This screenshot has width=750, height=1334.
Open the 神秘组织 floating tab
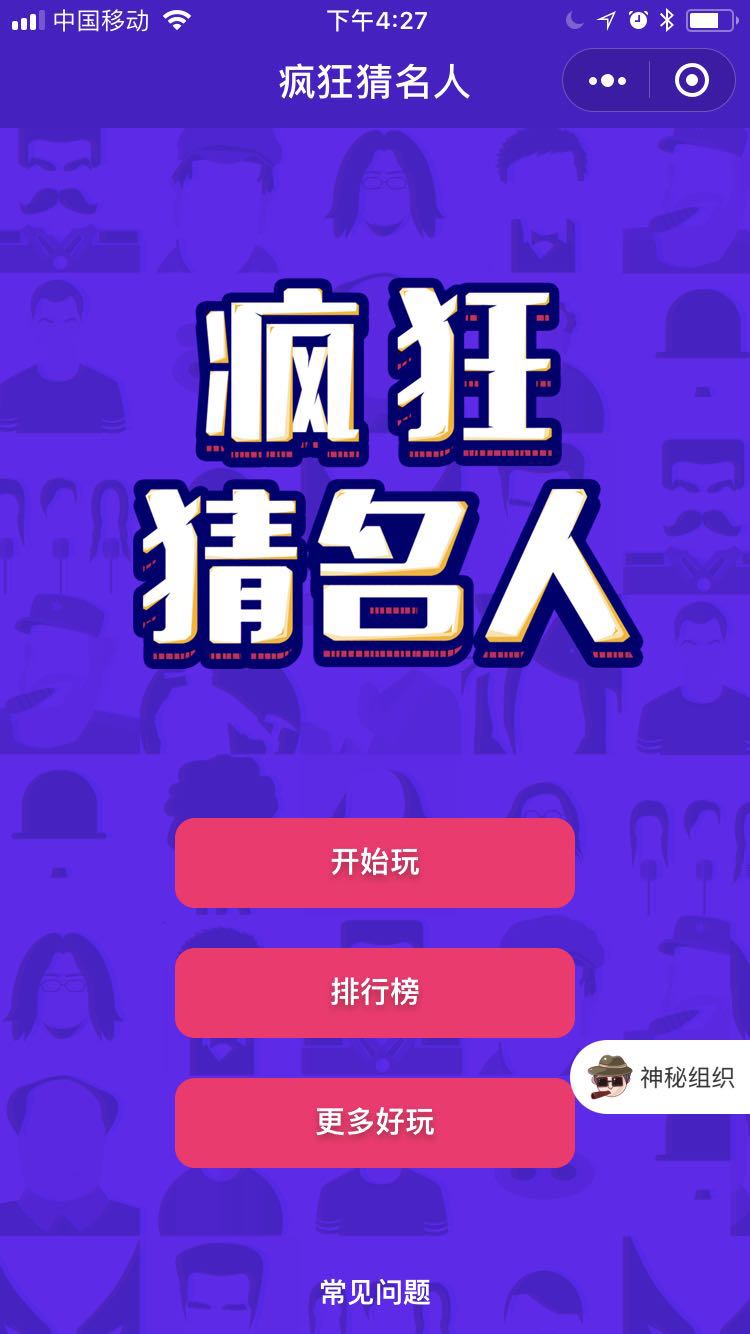click(662, 1078)
